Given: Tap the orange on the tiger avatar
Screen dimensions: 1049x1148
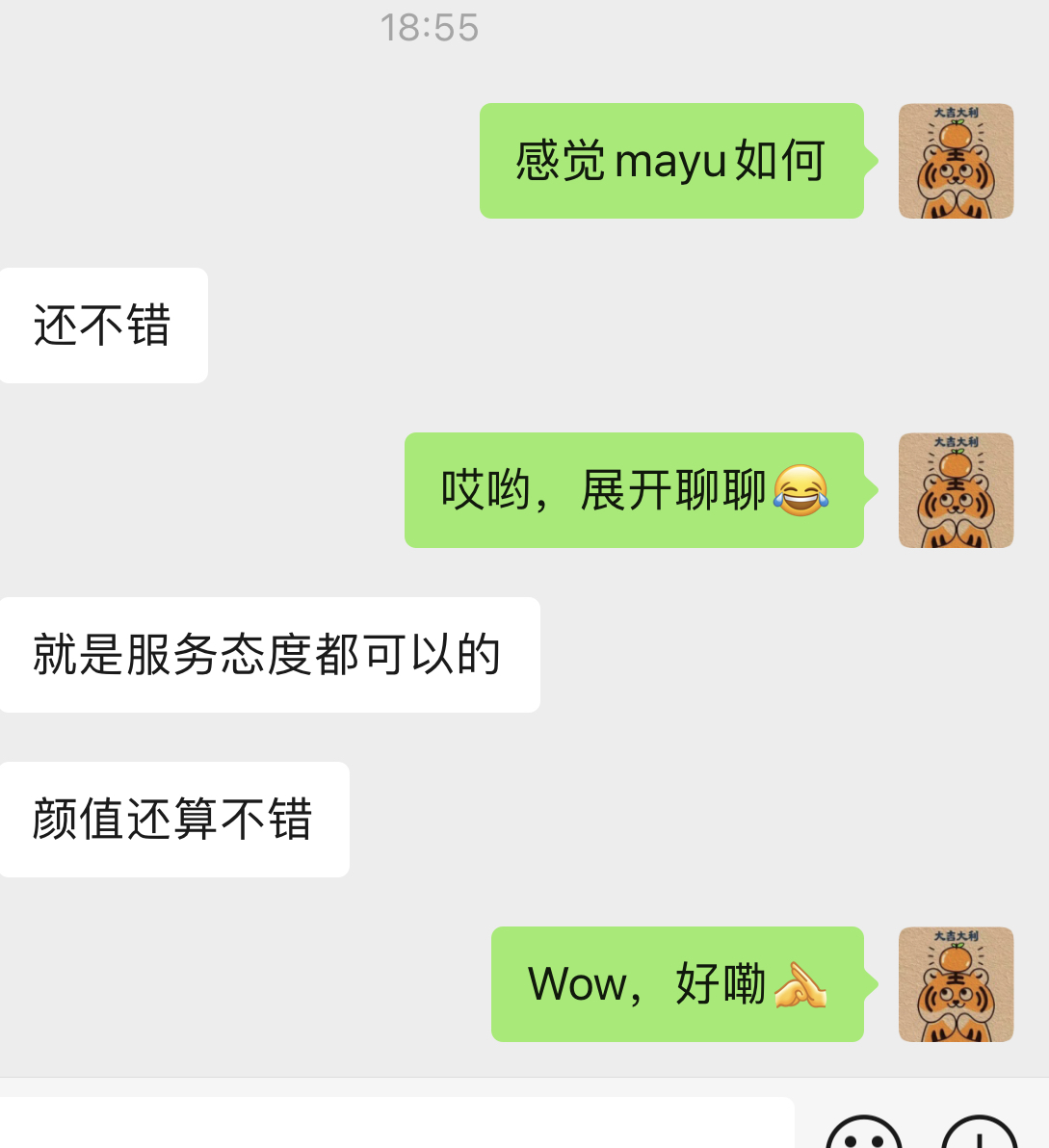Looking at the screenshot, I should point(956,136).
